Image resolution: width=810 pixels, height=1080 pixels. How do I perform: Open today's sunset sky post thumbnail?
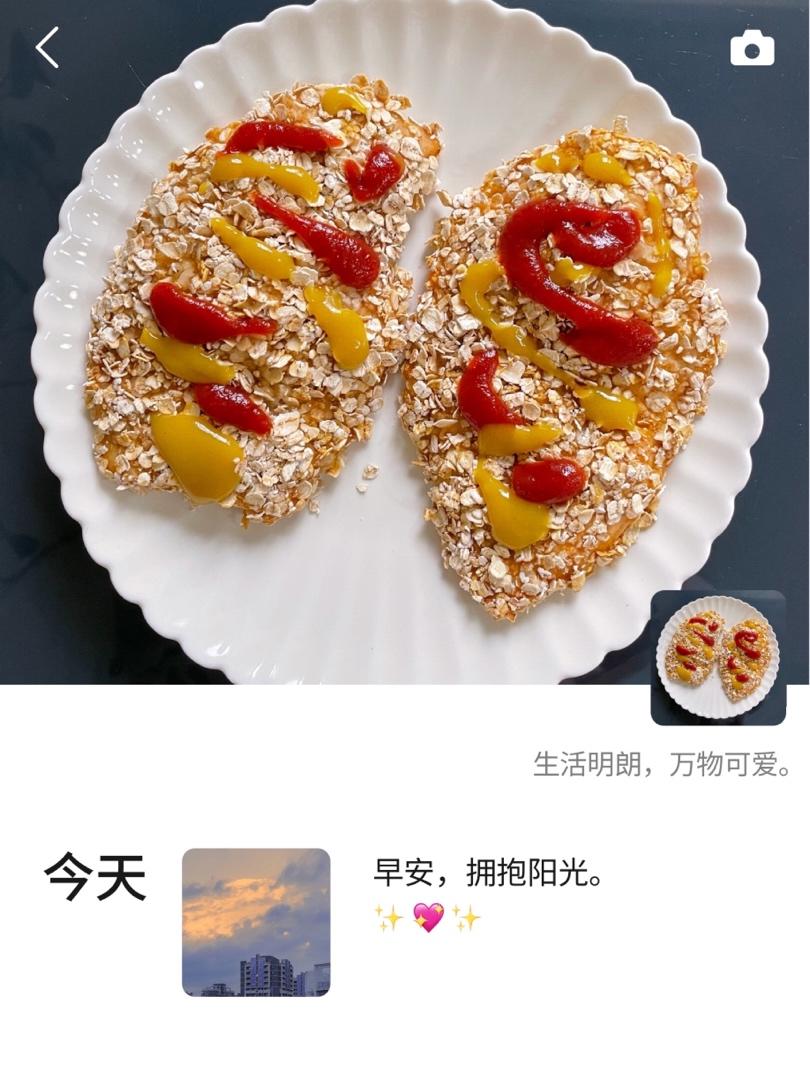coord(256,922)
